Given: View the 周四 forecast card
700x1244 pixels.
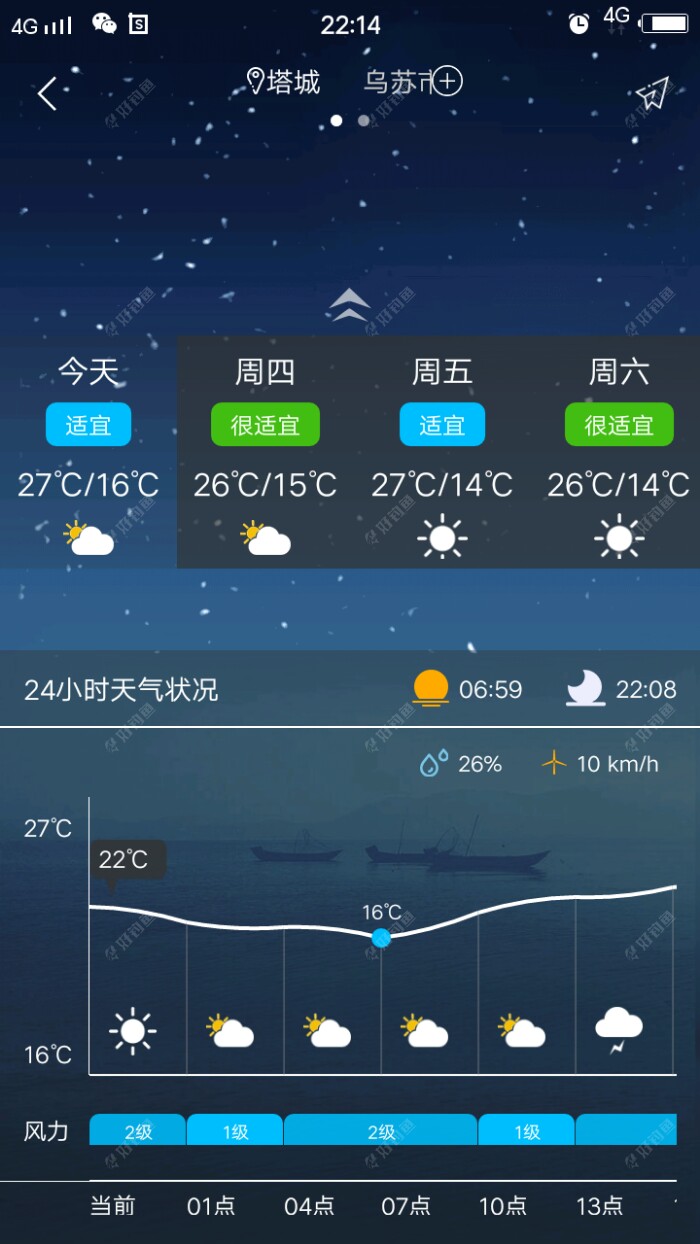Looking at the screenshot, I should tap(265, 453).
